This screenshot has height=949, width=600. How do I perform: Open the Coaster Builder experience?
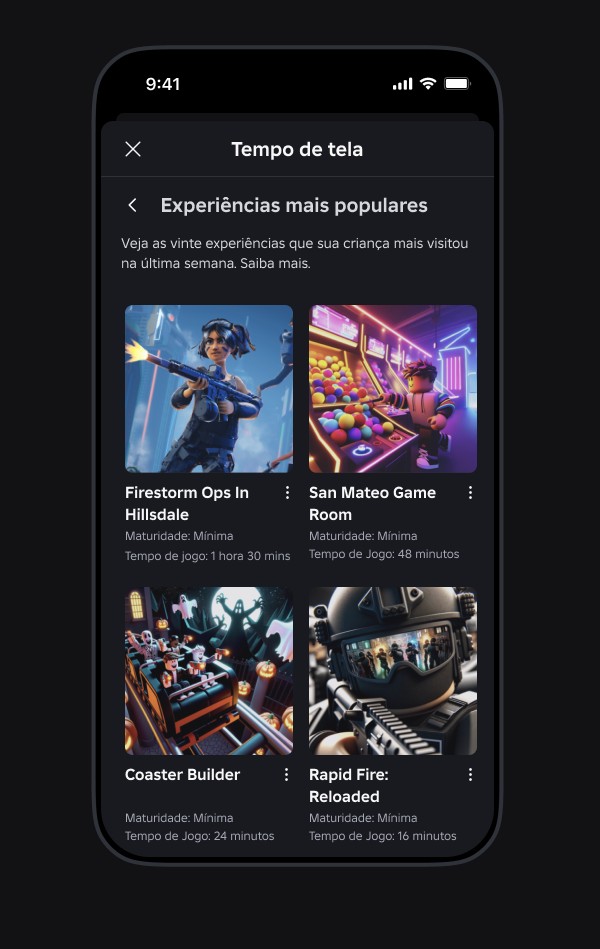(x=208, y=670)
